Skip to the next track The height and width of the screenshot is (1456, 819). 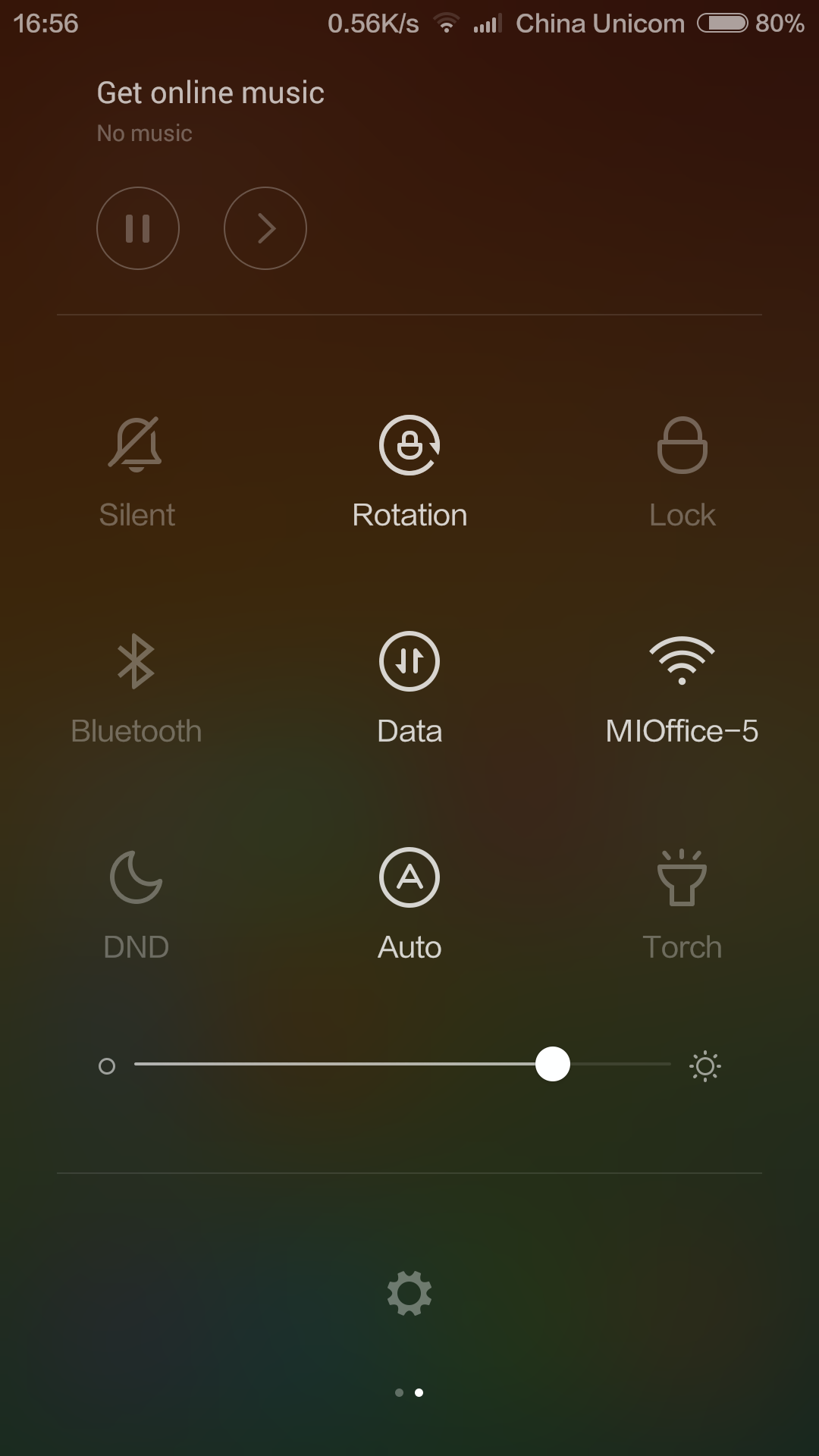pos(265,228)
